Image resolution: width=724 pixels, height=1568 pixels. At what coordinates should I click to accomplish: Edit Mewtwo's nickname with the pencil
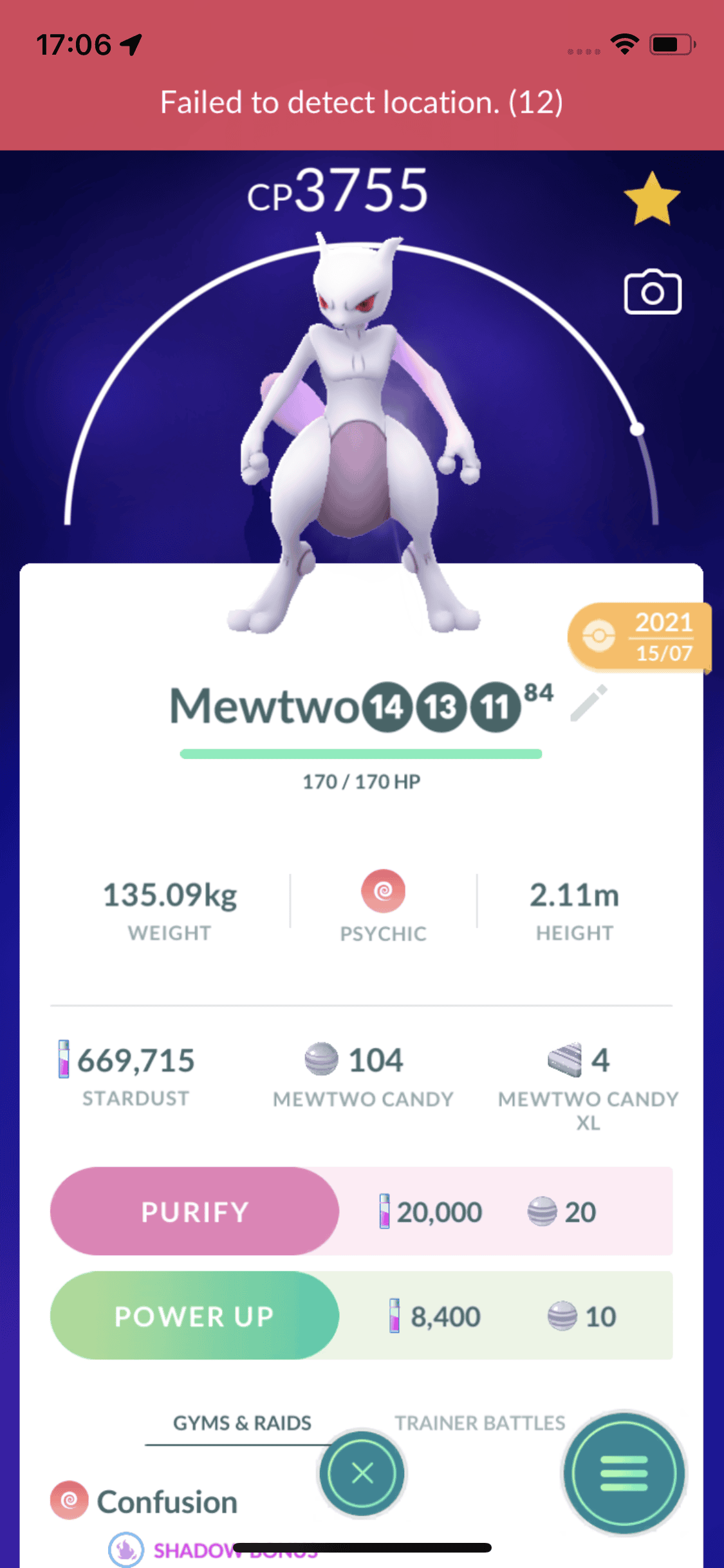click(x=589, y=703)
